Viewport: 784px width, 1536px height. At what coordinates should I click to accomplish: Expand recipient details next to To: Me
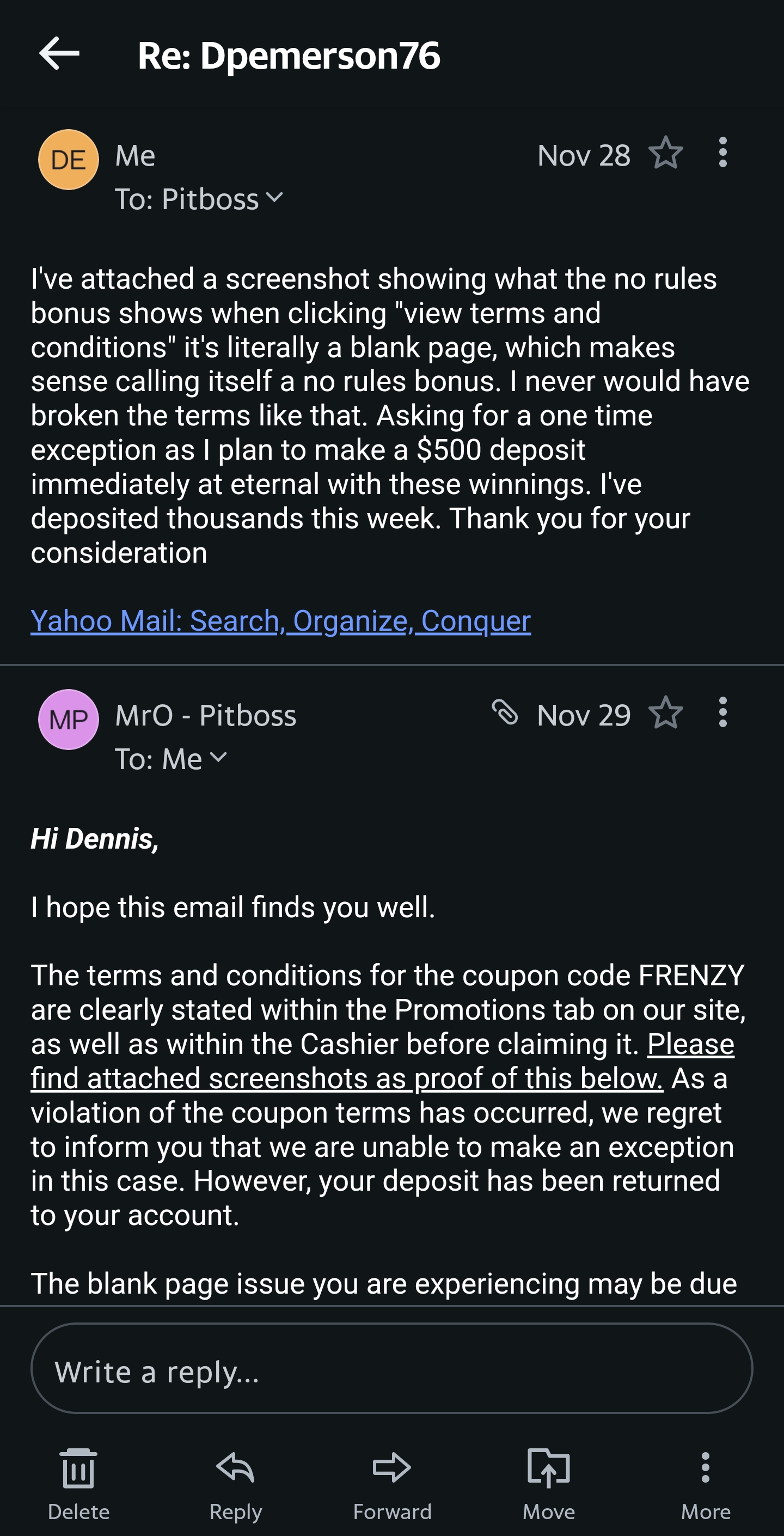tap(218, 757)
